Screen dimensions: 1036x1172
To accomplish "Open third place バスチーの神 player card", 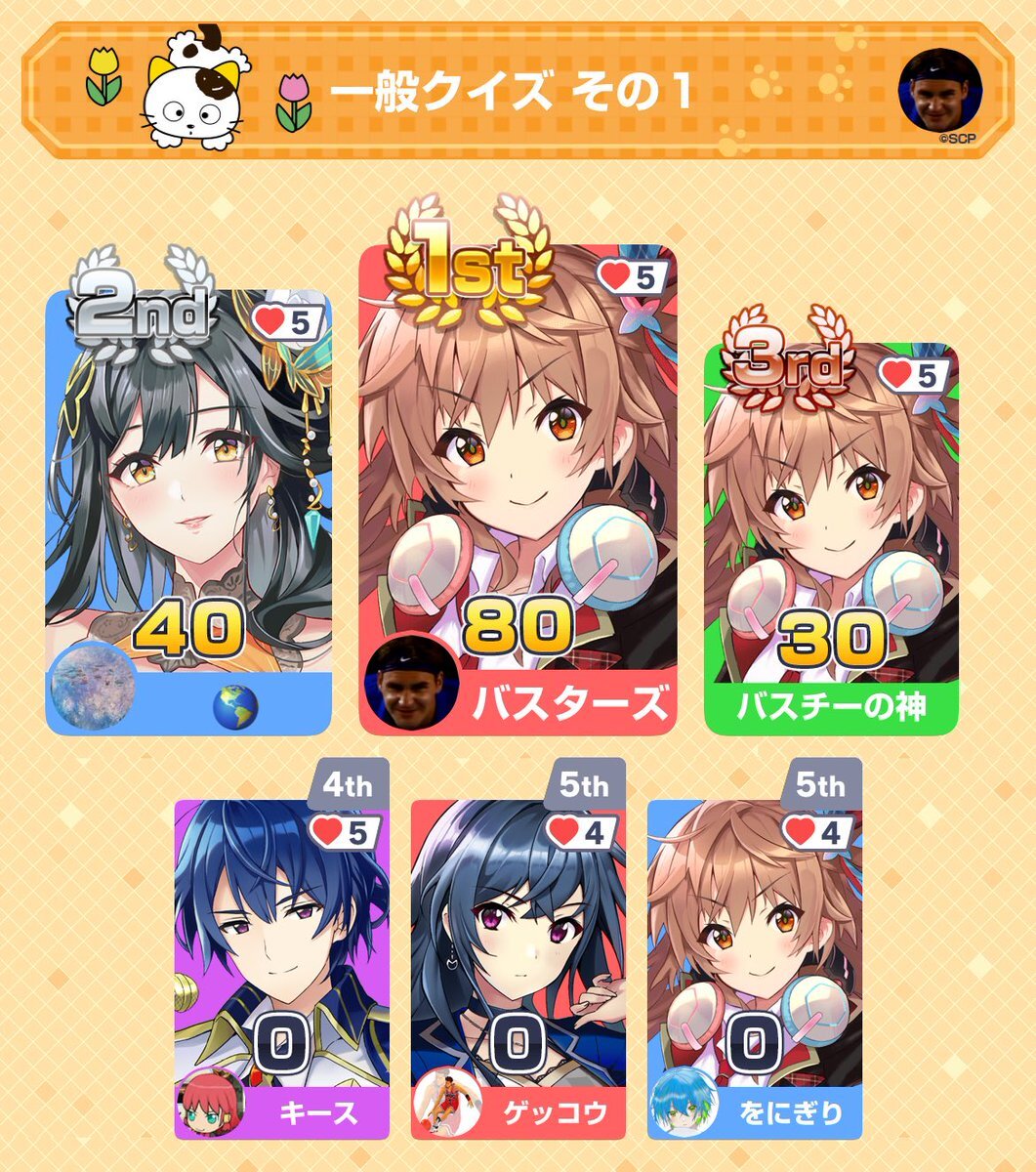I will [x=831, y=537].
